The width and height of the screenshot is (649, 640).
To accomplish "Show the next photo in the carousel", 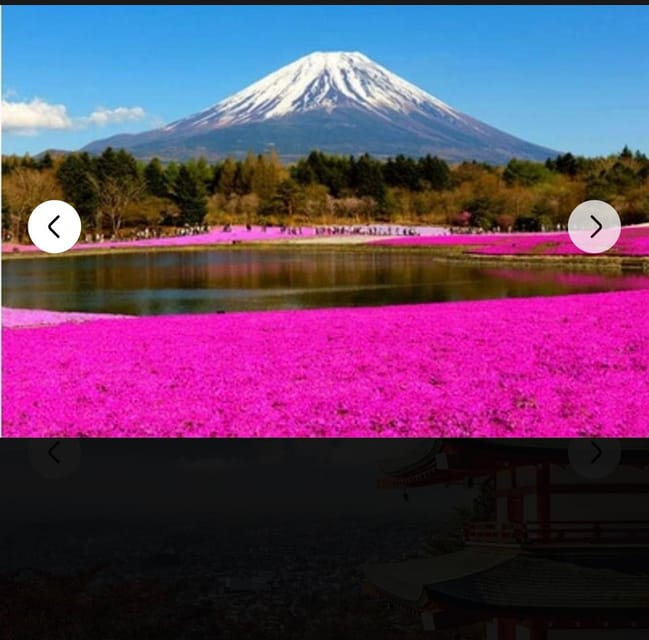I will tap(594, 227).
